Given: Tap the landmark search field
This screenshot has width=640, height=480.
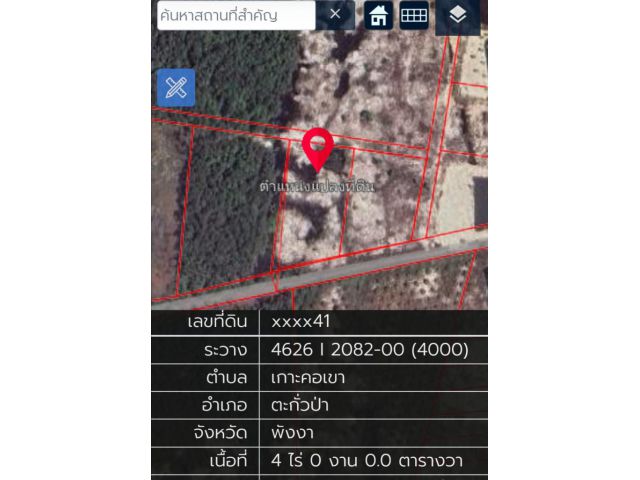Looking at the screenshot, I should point(235,15).
